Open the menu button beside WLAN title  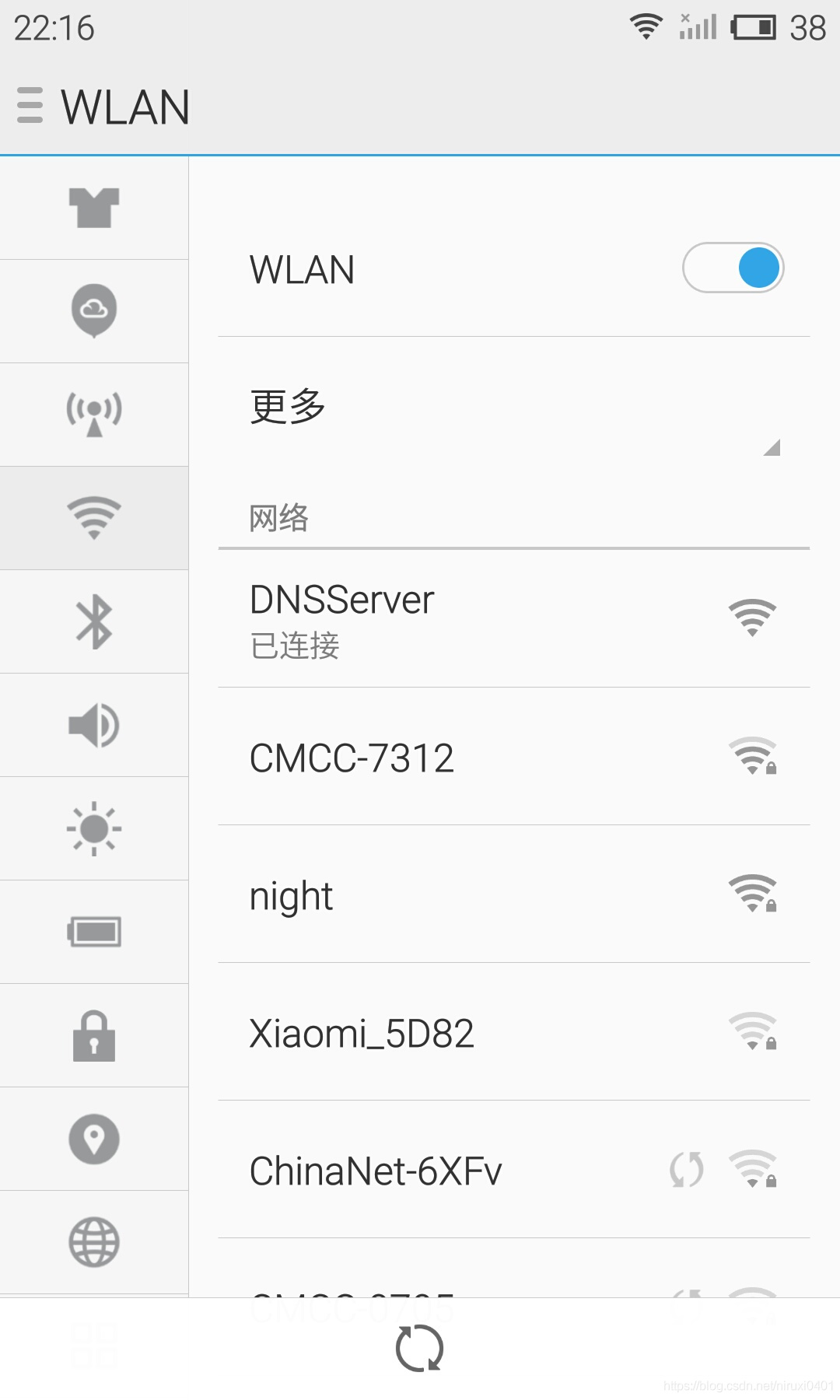(30, 106)
